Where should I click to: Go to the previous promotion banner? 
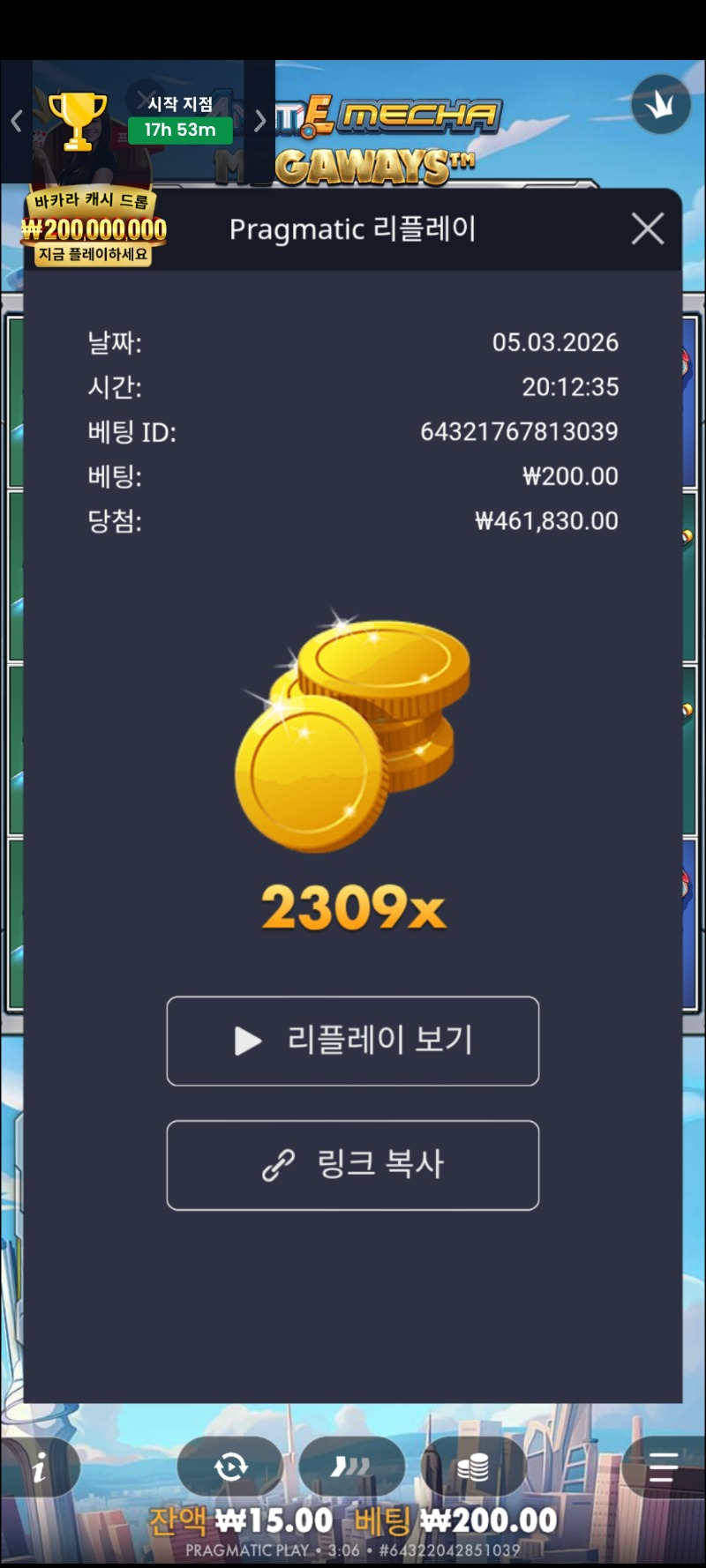point(16,121)
